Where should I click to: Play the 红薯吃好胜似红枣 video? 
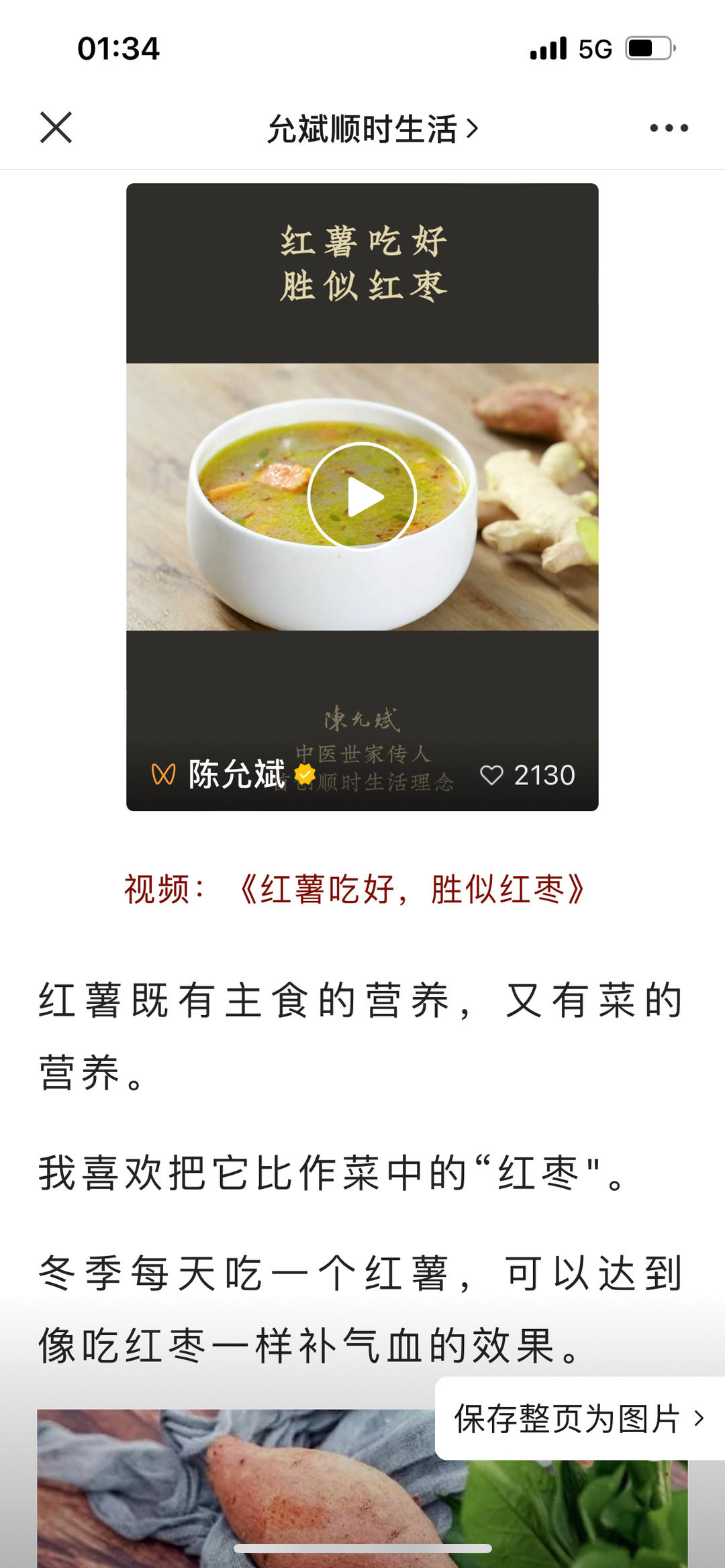point(362,497)
